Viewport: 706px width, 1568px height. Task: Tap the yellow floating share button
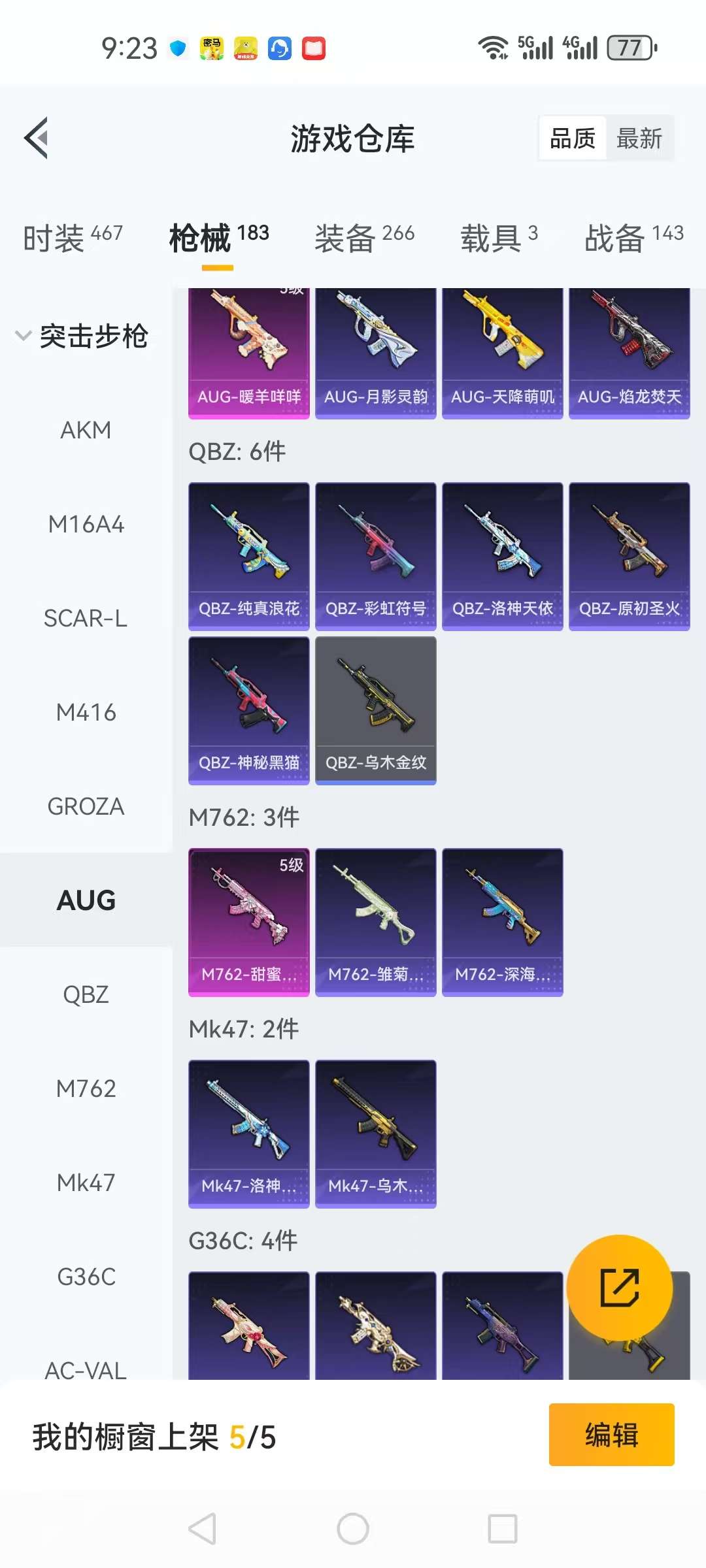click(619, 1288)
